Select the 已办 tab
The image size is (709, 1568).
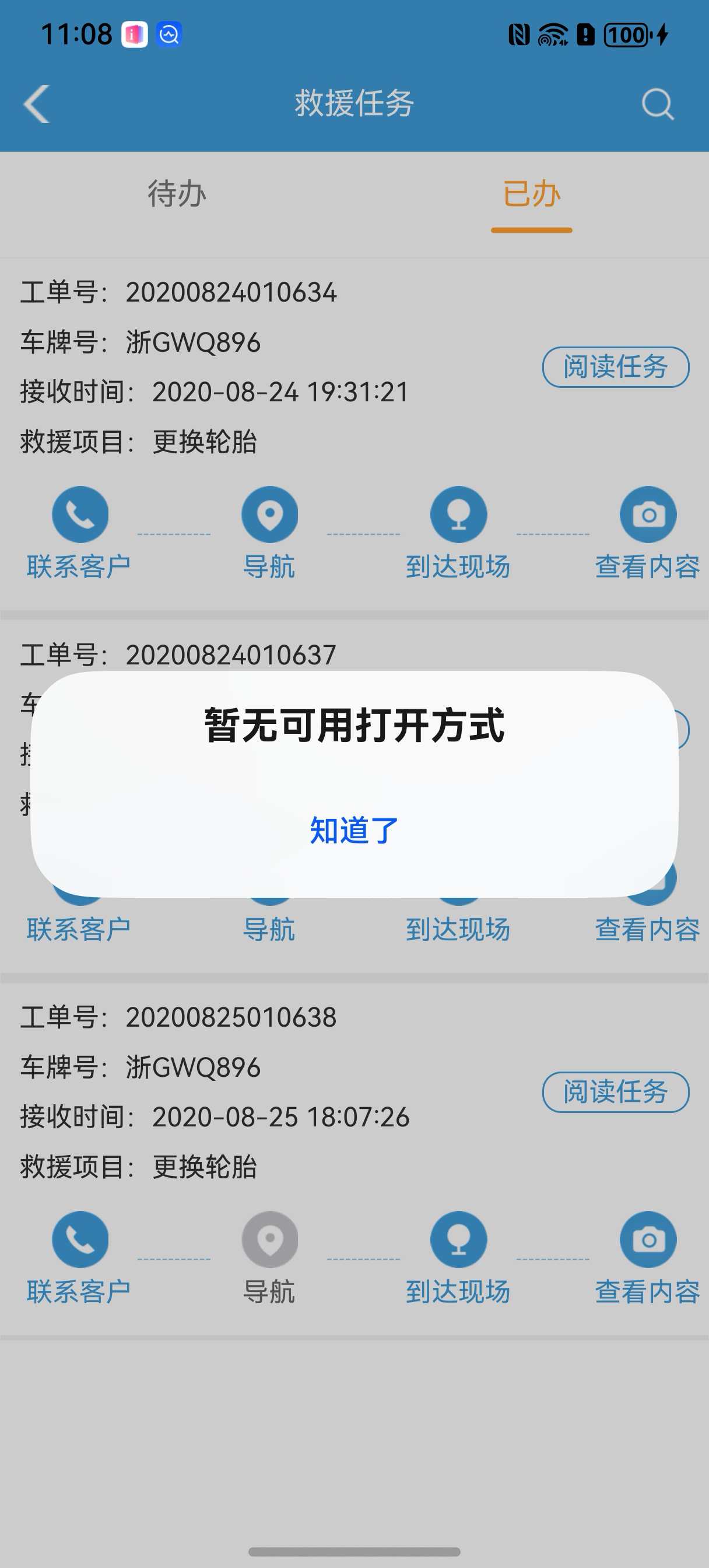tap(531, 194)
